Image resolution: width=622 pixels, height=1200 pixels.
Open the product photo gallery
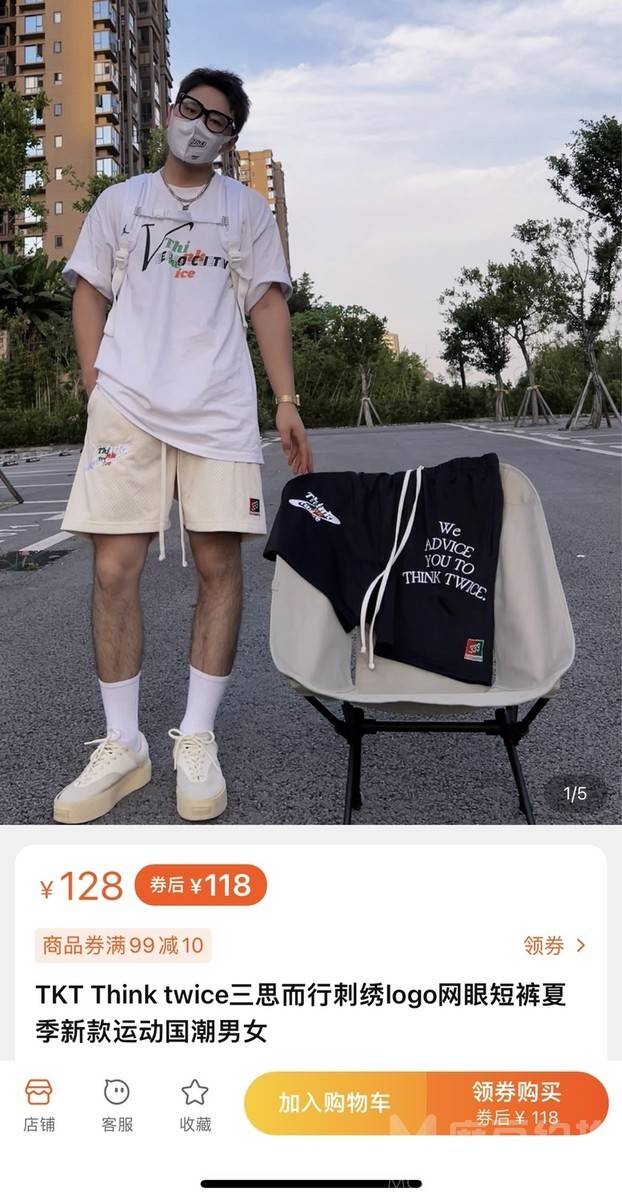tap(311, 410)
